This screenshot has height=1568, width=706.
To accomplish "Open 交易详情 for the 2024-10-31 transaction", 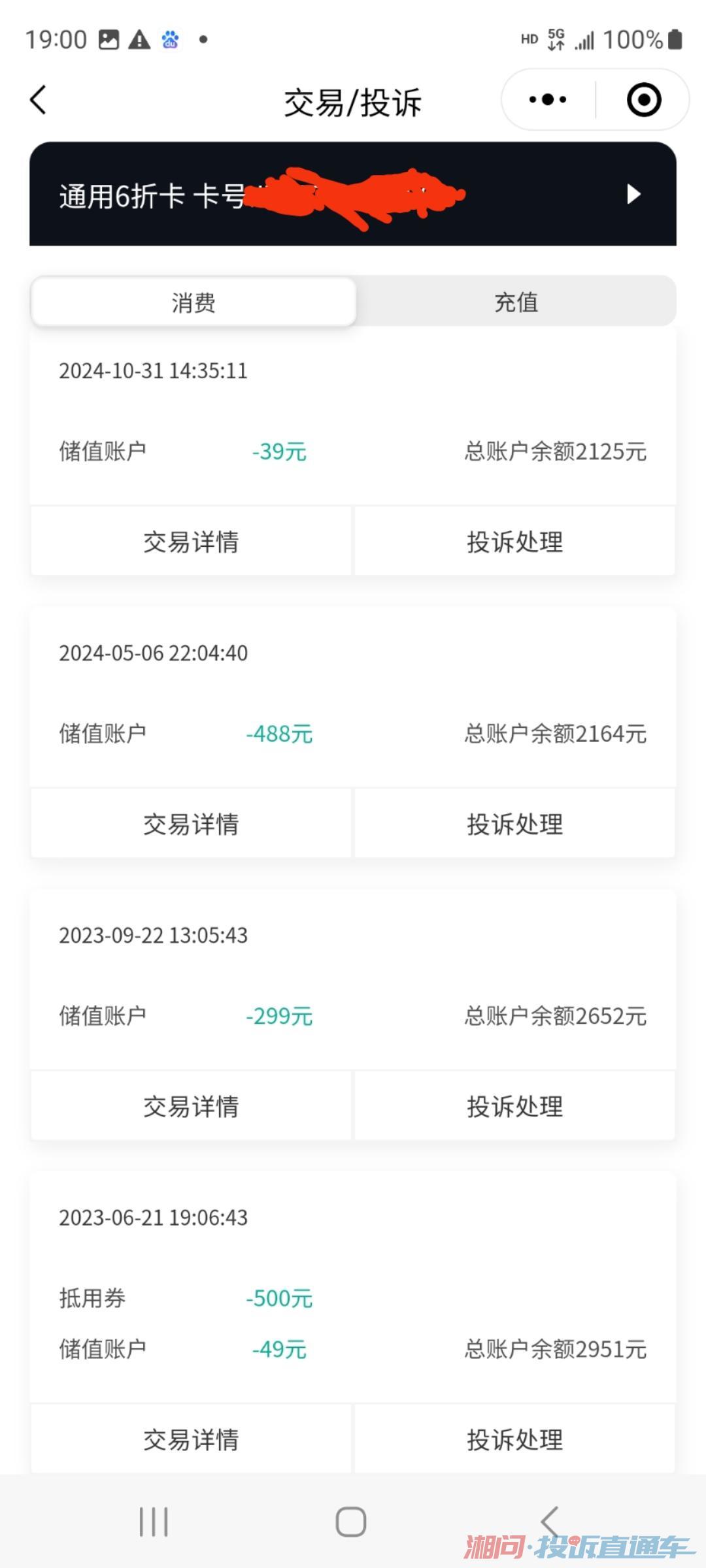I will pyautogui.click(x=191, y=542).
